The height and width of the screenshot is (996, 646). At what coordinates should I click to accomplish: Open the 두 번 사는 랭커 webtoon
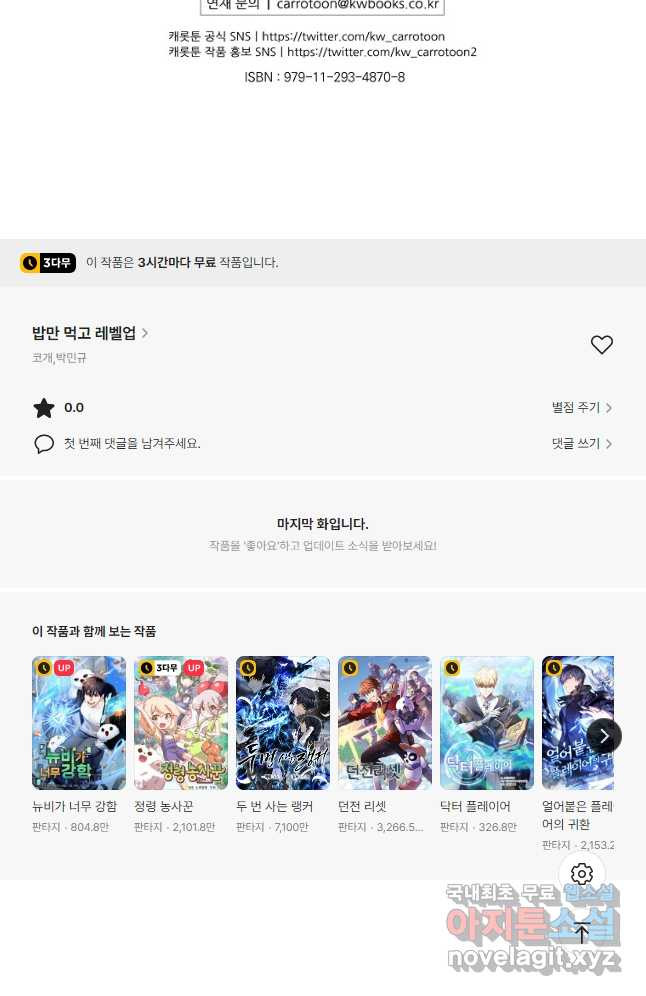coord(283,723)
